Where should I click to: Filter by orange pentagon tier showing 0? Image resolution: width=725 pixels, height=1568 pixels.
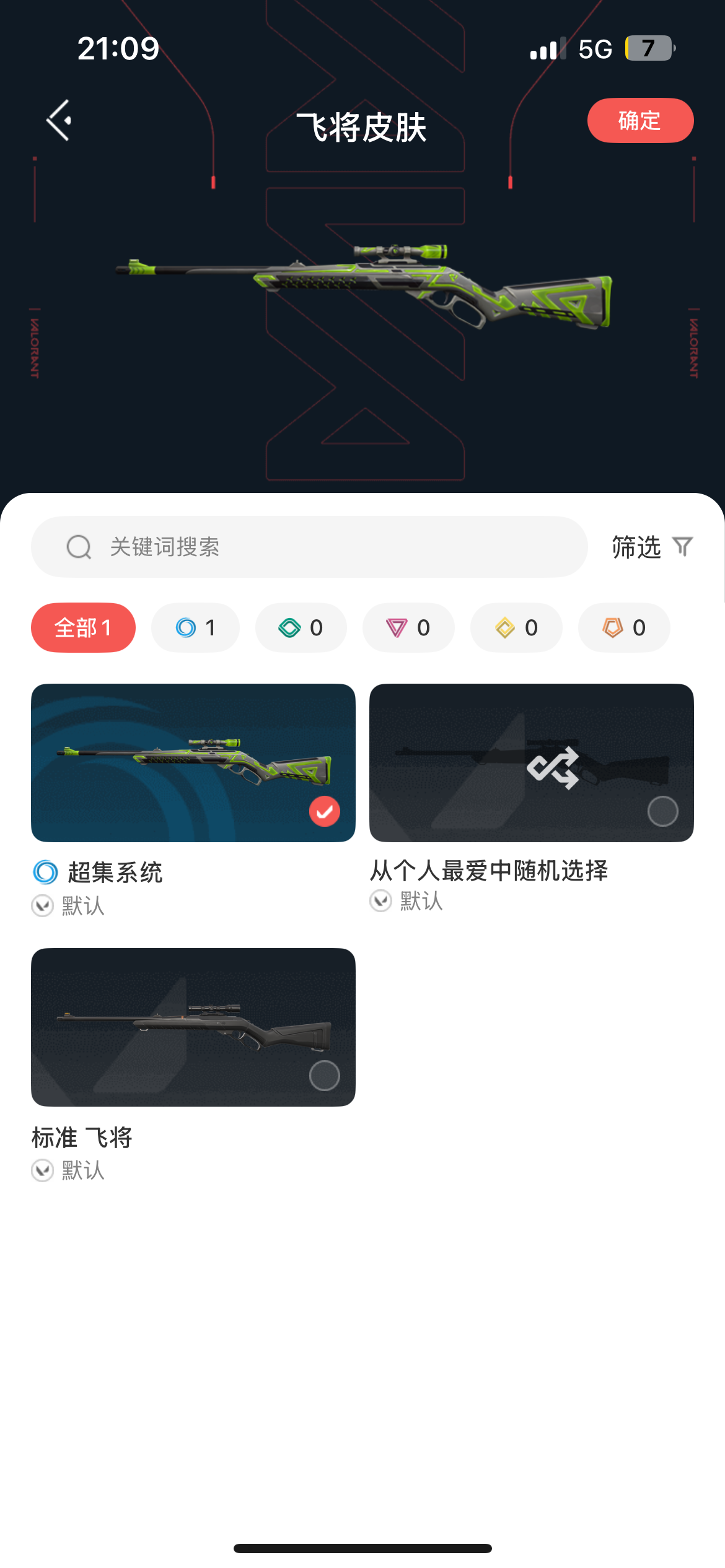tap(624, 627)
